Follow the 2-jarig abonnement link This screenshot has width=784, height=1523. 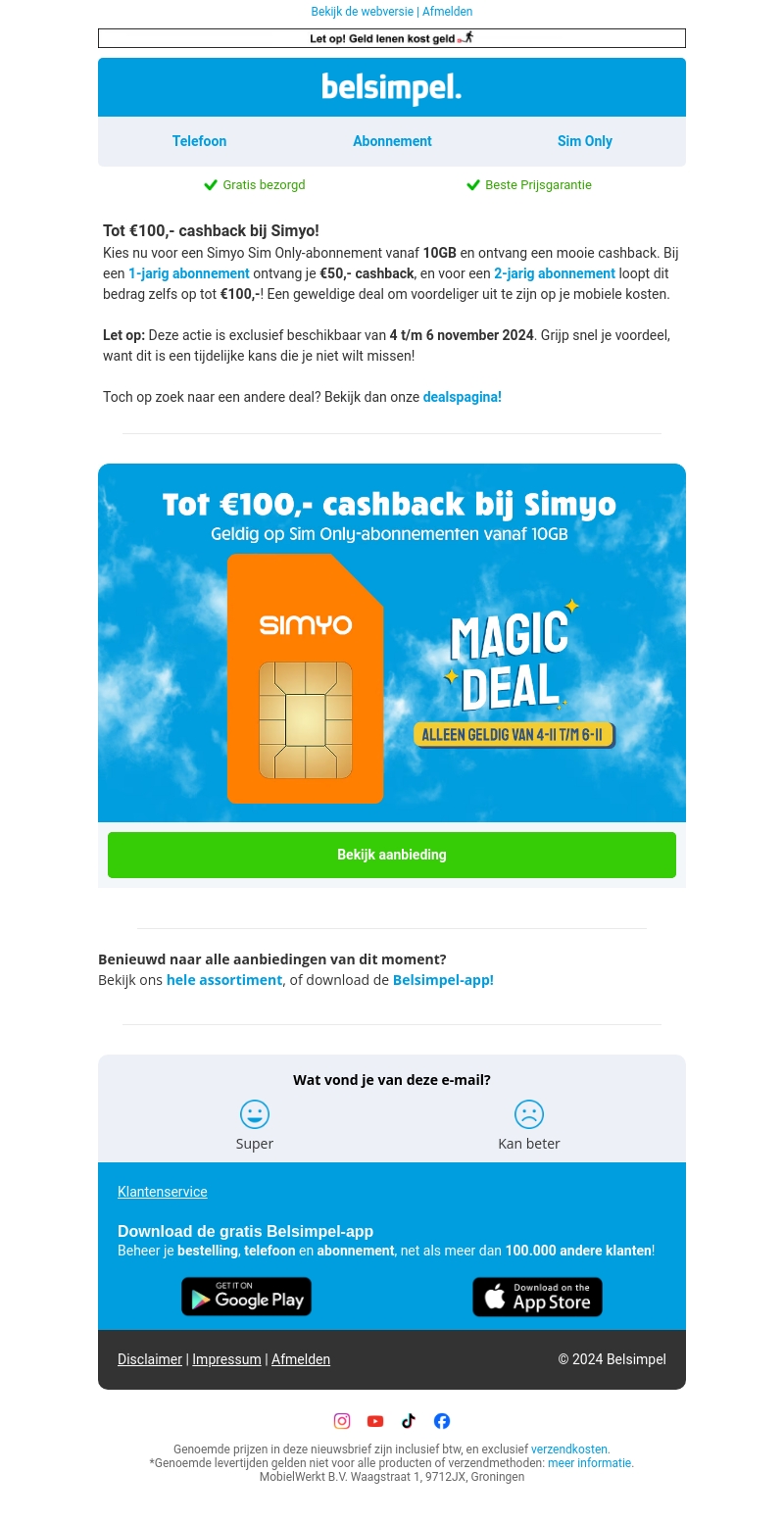click(x=554, y=273)
